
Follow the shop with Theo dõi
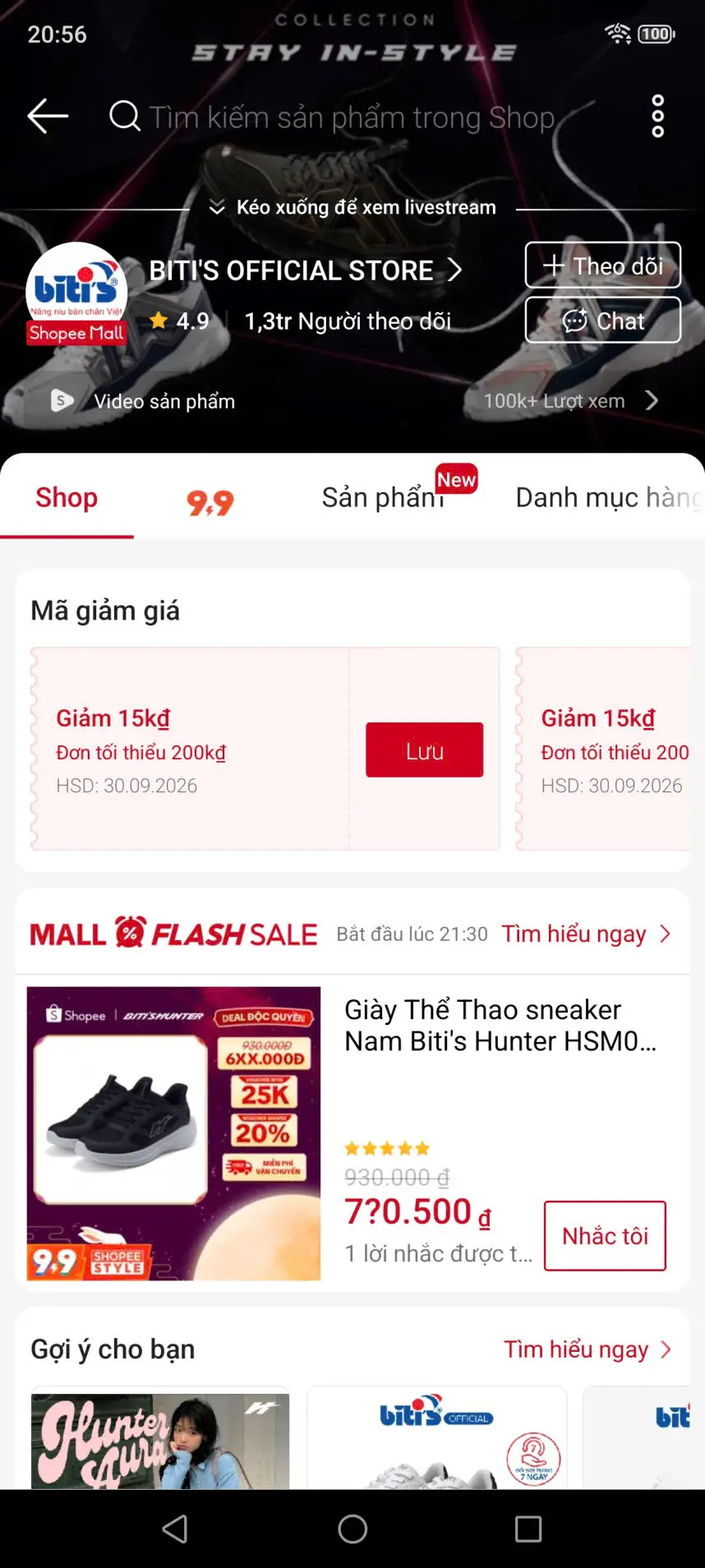603,265
